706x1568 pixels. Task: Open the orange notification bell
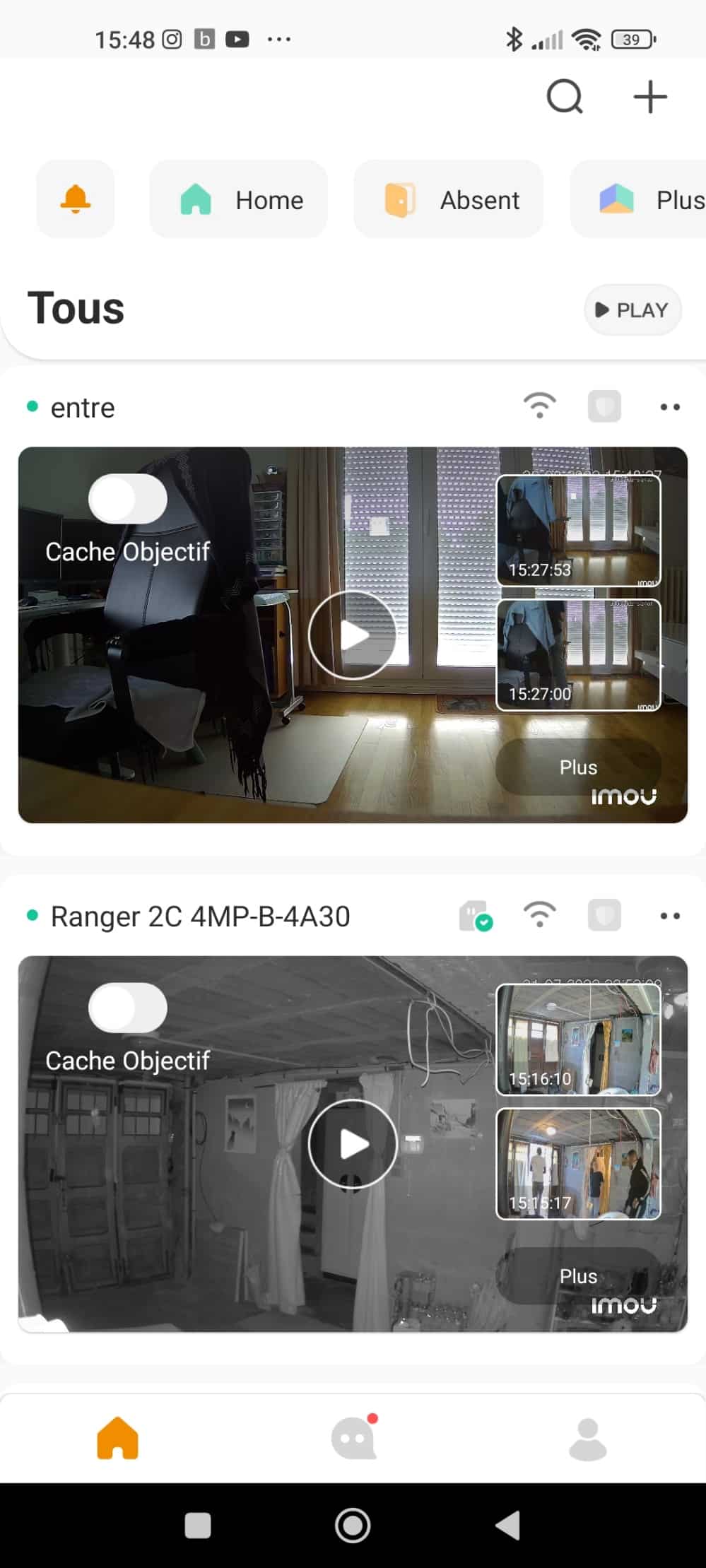pyautogui.click(x=76, y=199)
